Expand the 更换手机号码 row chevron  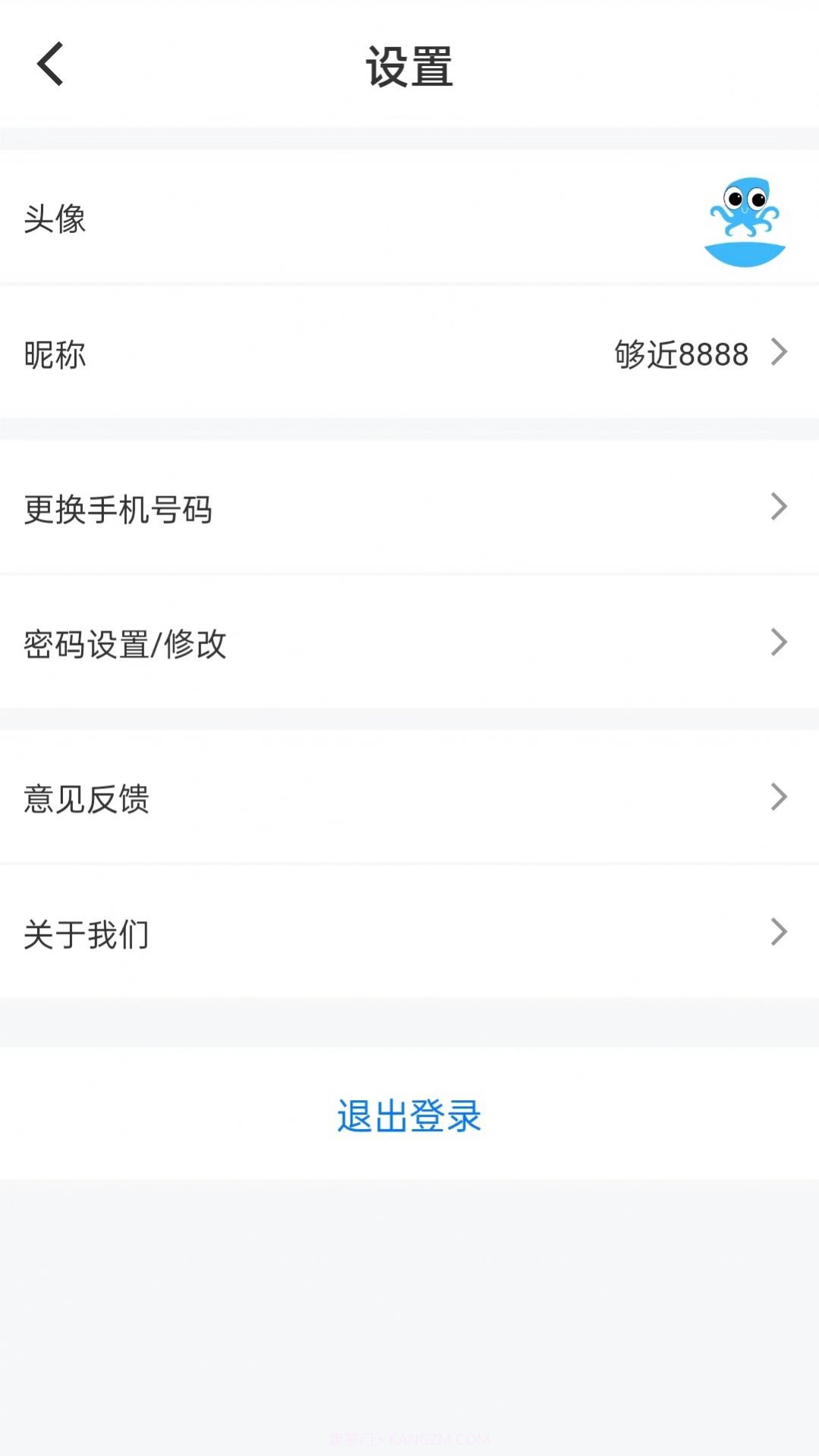tap(777, 507)
